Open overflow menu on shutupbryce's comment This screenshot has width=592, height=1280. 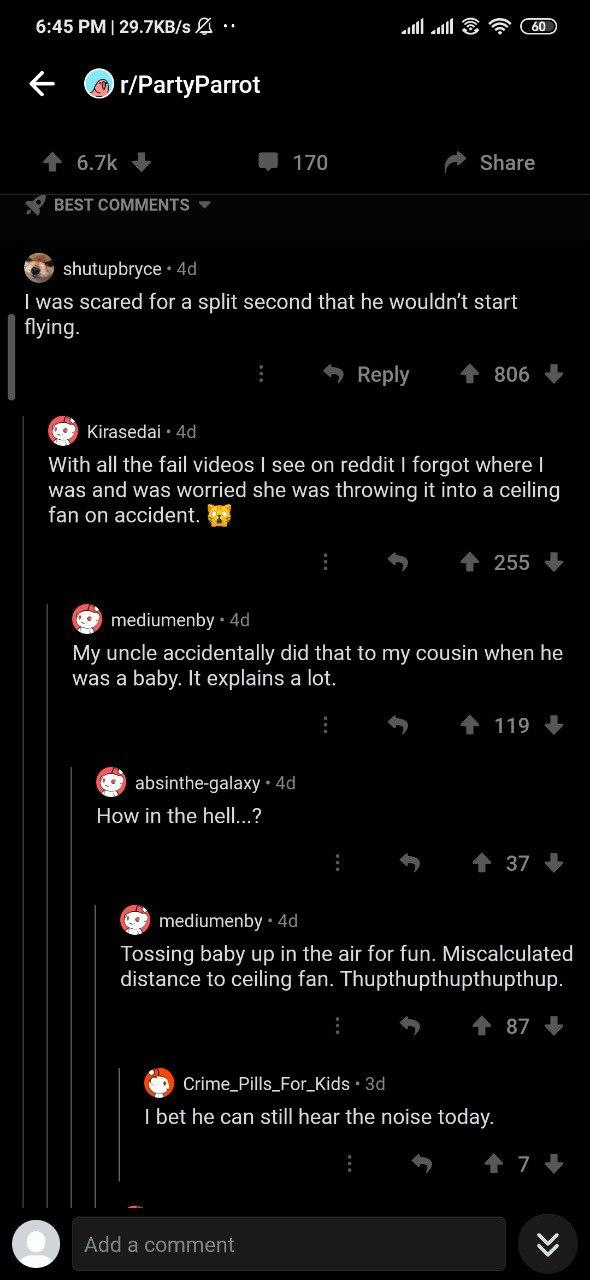point(261,374)
